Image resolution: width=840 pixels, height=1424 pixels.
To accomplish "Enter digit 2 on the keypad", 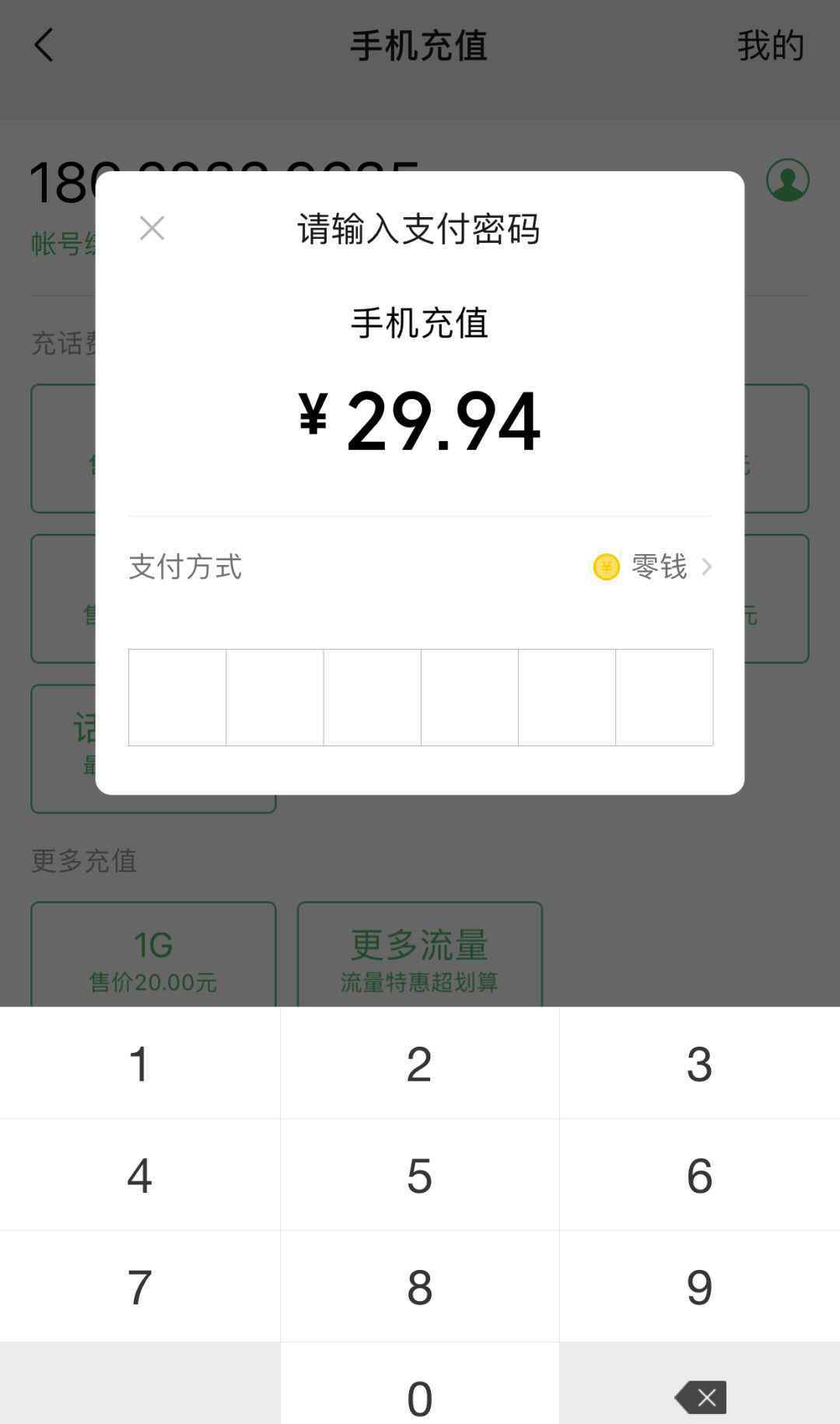I will 419,1063.
